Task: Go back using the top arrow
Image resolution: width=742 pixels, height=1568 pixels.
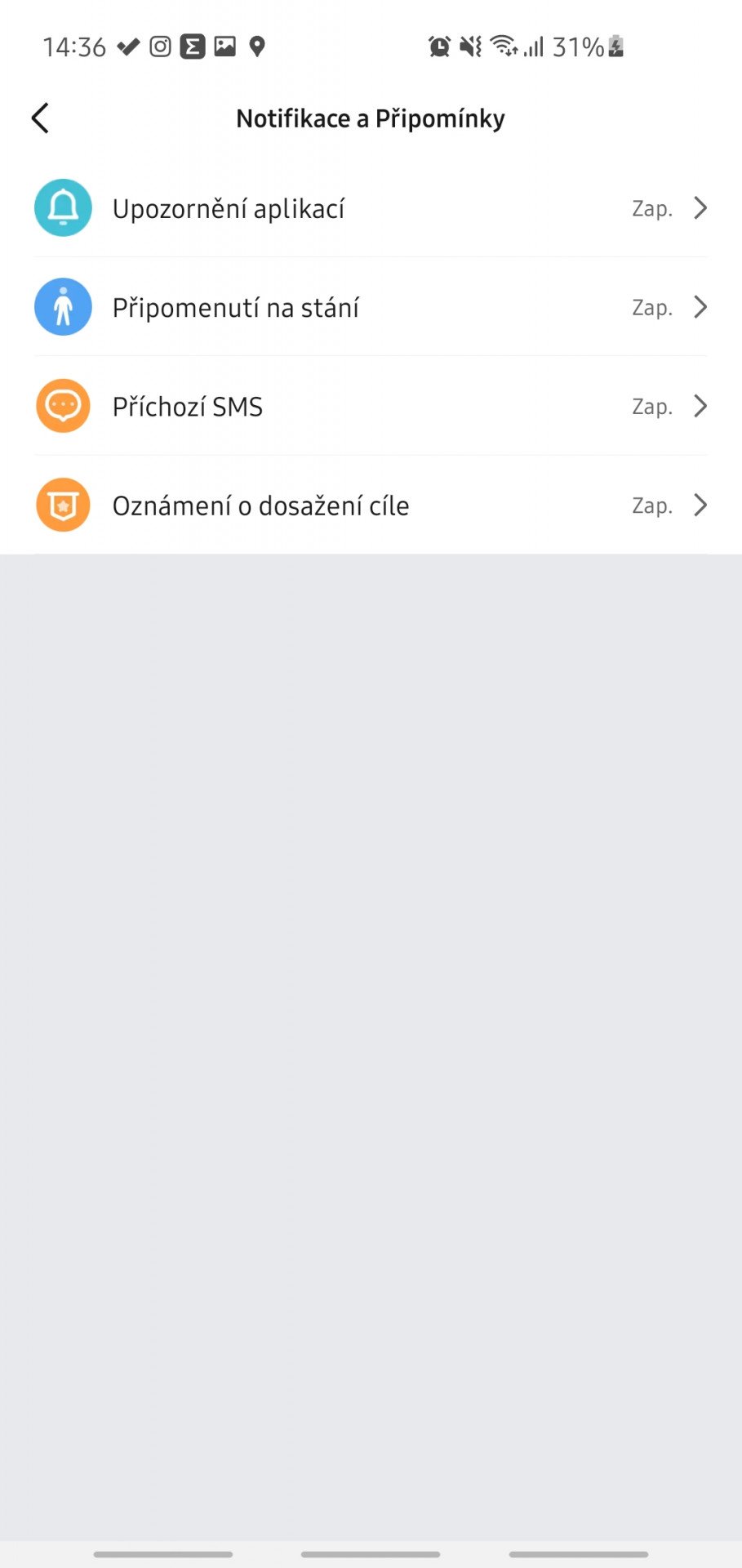Action: coord(40,118)
